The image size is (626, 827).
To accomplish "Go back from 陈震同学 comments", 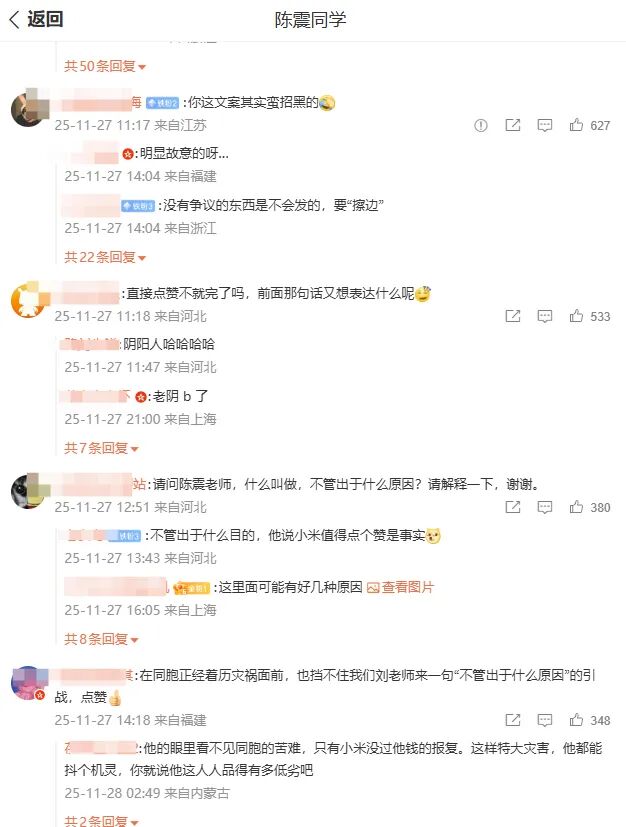I will (x=36, y=20).
